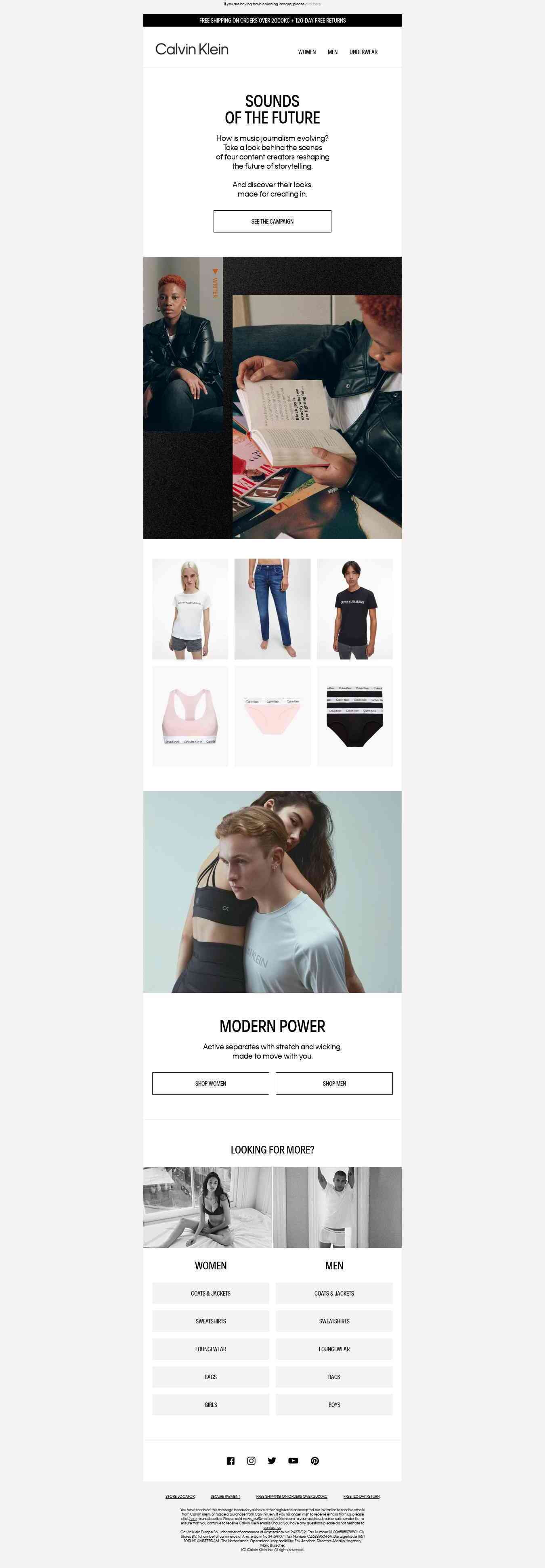Open the Girls category

tap(210, 1405)
